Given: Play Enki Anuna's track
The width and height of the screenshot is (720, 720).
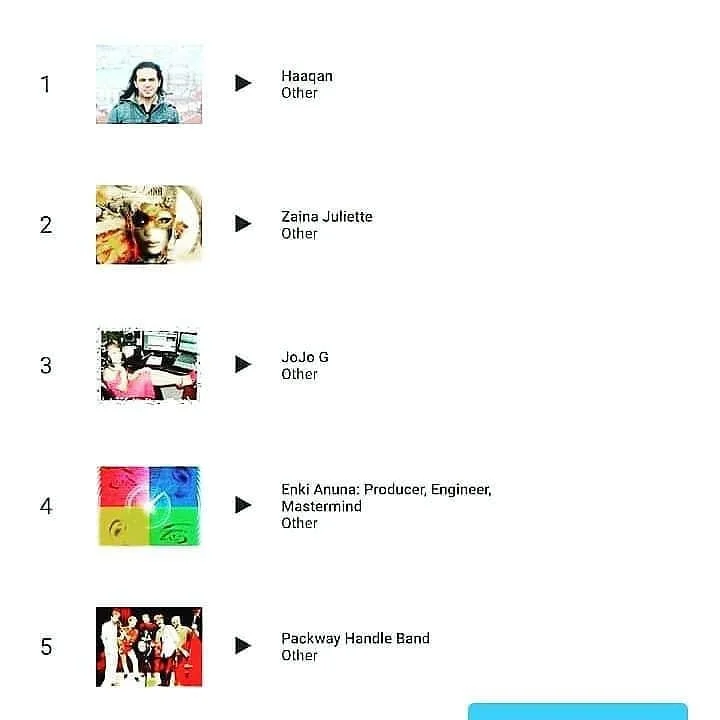Looking at the screenshot, I should click(243, 505).
